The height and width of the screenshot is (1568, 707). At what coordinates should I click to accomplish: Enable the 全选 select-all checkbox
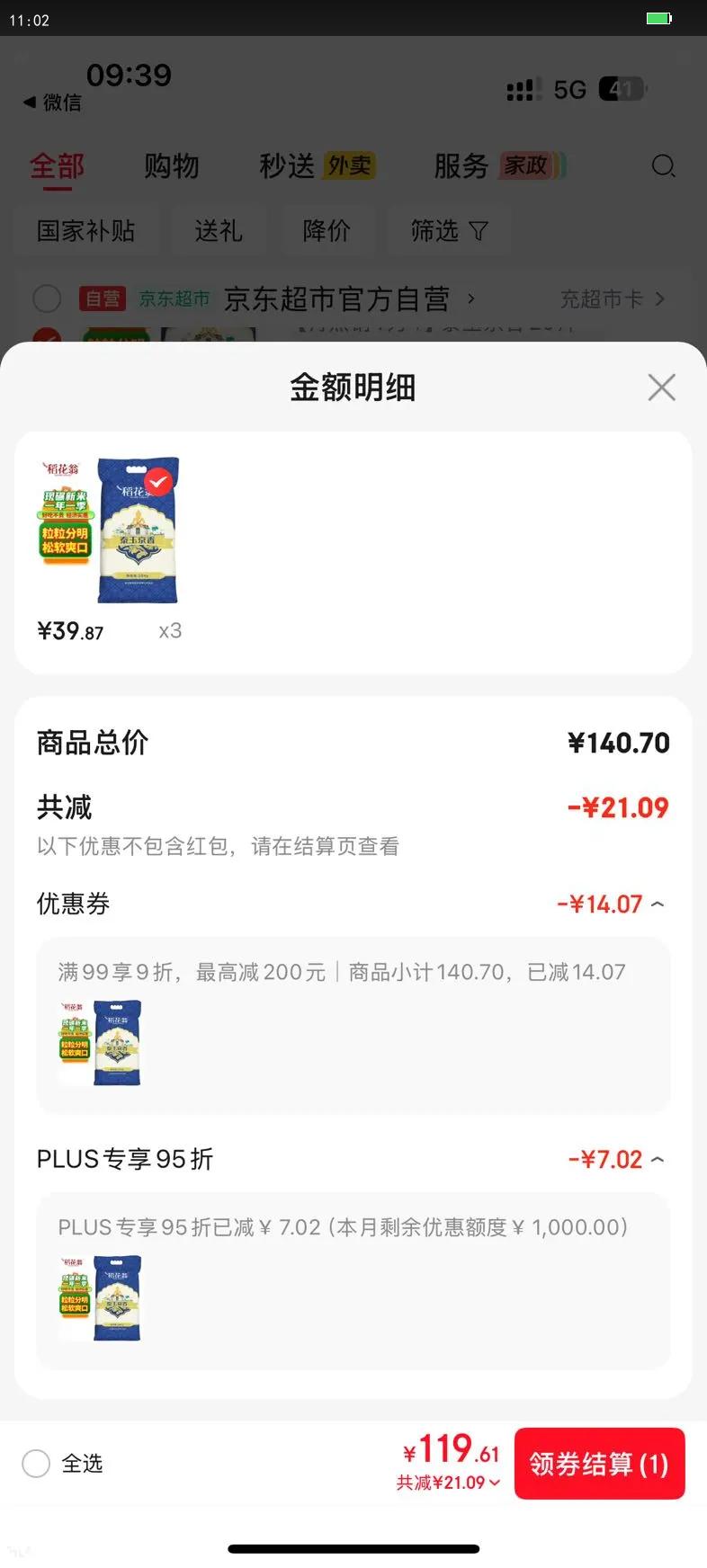click(x=35, y=1464)
